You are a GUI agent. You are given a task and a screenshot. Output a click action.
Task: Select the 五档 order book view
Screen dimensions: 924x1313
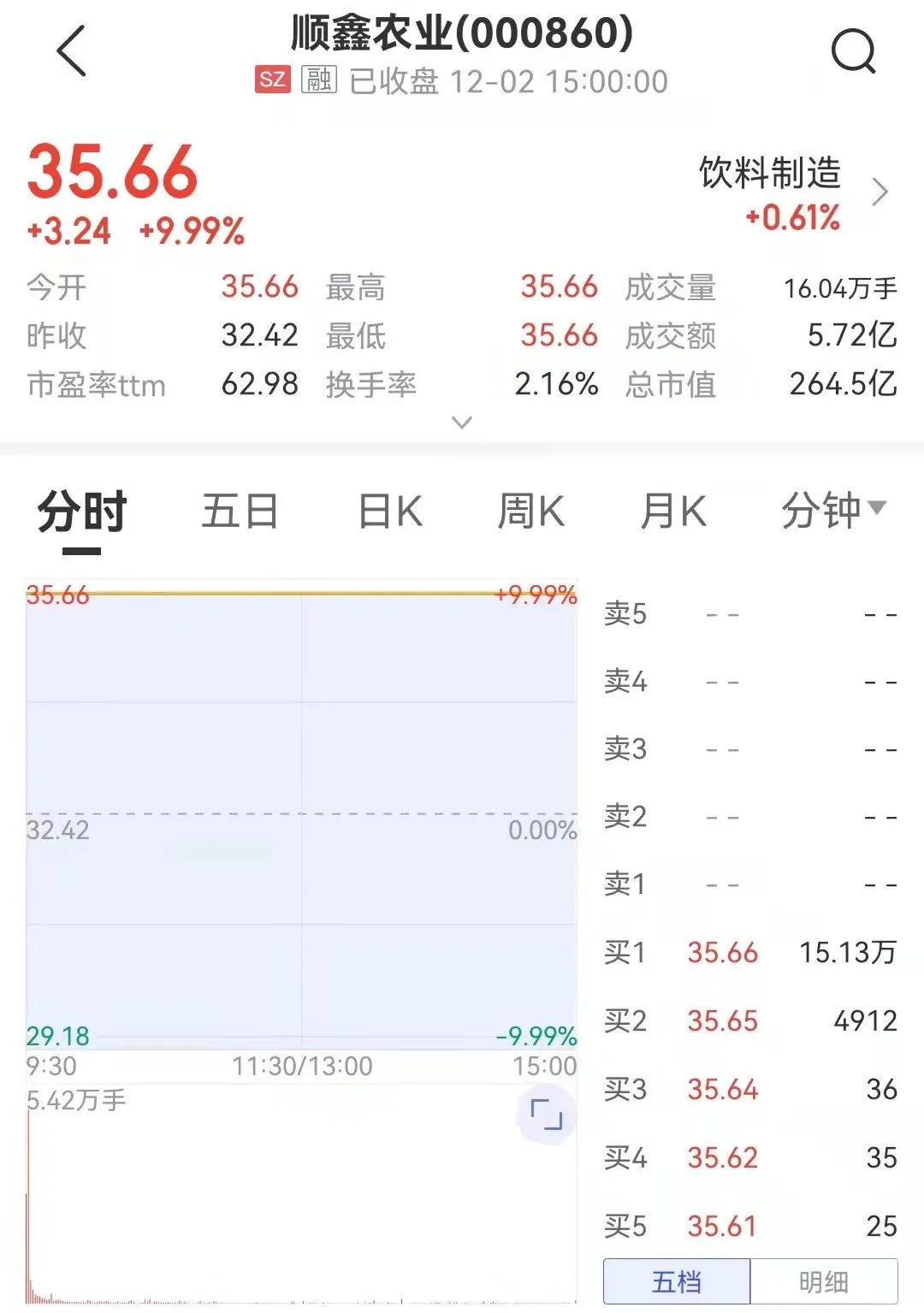tap(677, 1281)
